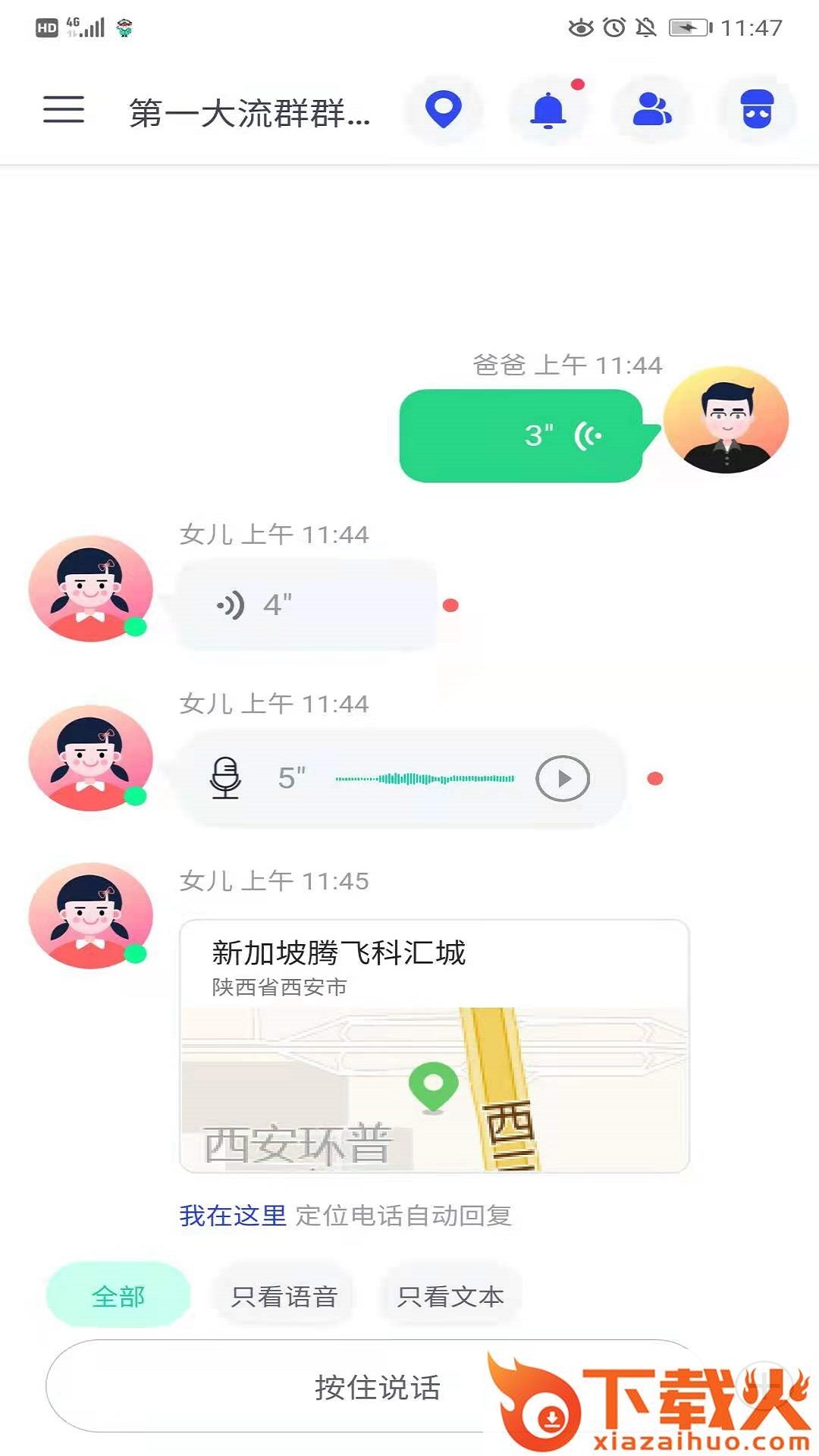The width and height of the screenshot is (819, 1456).
Task: Open the robot mask icon
Action: coord(757,110)
